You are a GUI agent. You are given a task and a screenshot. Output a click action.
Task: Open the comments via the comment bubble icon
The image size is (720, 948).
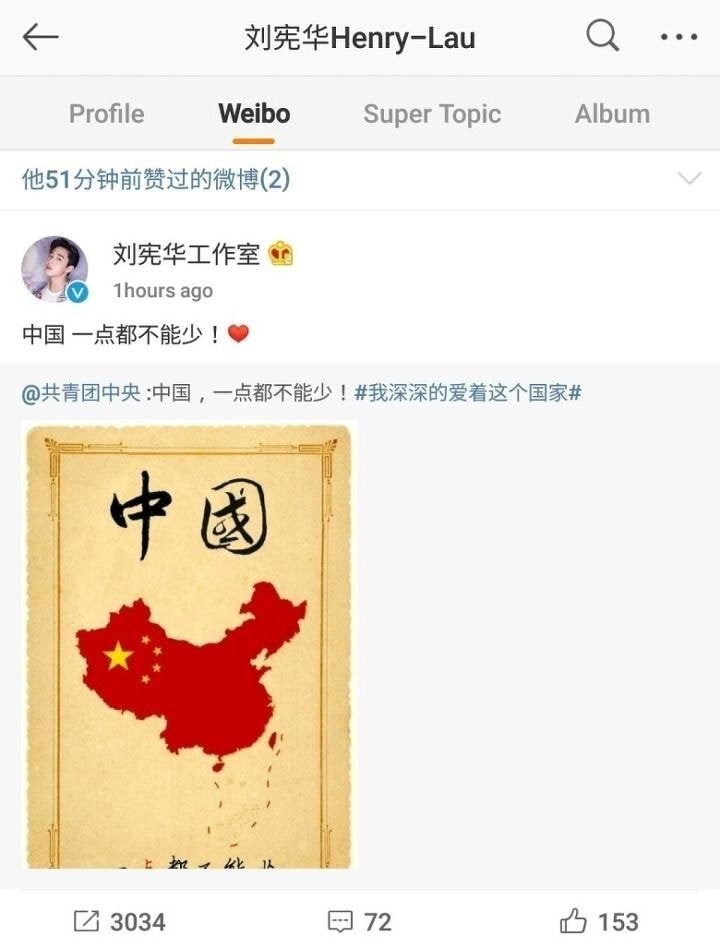(339, 918)
